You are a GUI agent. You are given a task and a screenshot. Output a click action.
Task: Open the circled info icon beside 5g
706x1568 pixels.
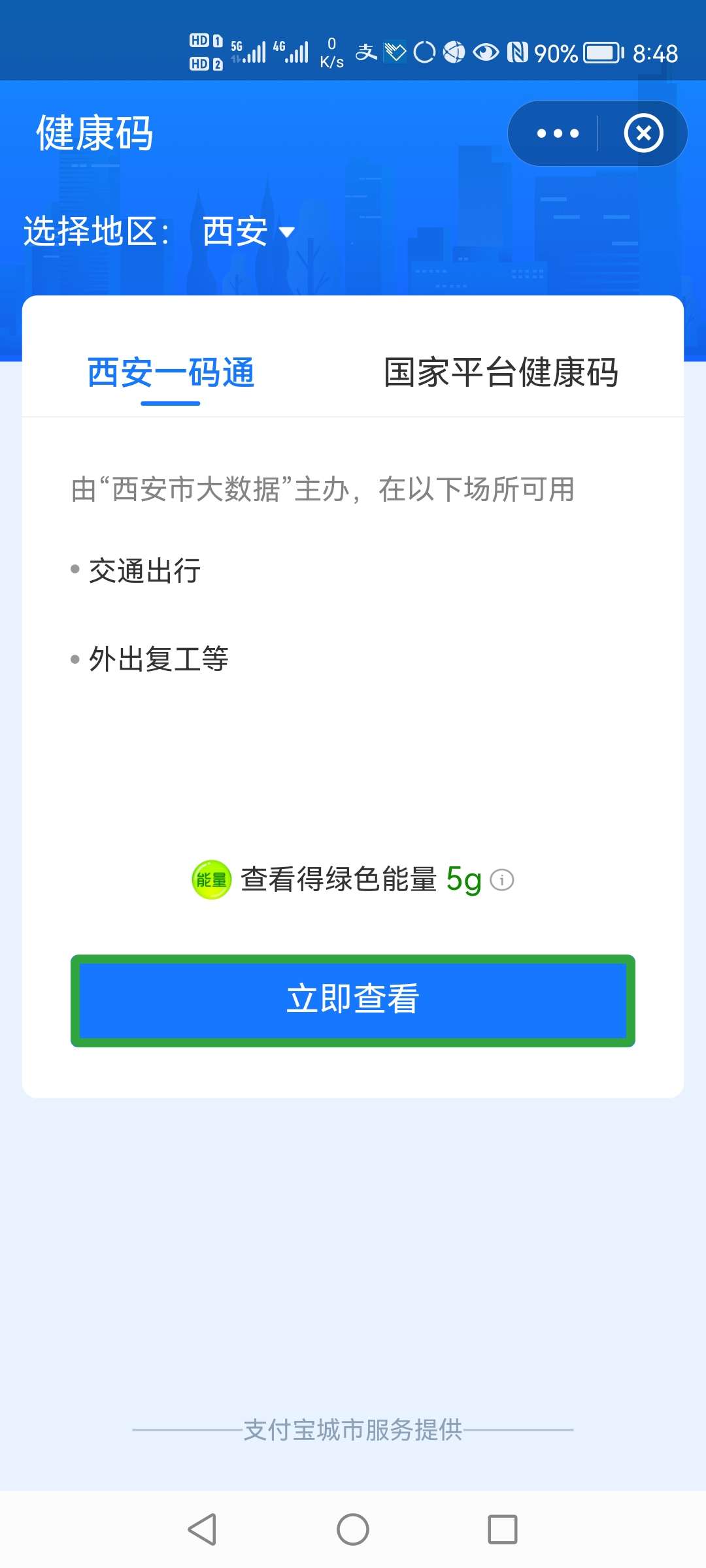click(x=501, y=880)
